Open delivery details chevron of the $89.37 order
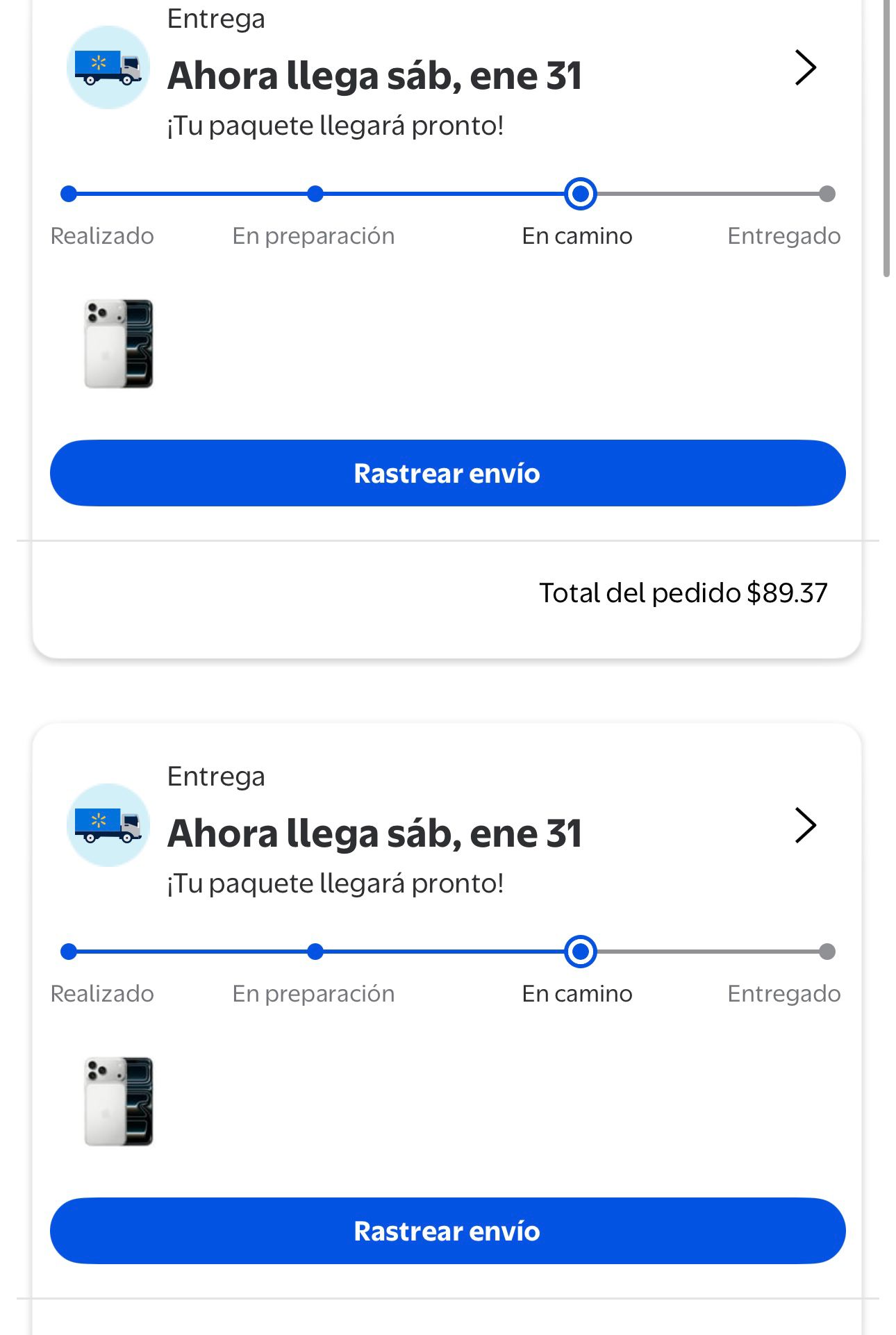 tap(805, 68)
